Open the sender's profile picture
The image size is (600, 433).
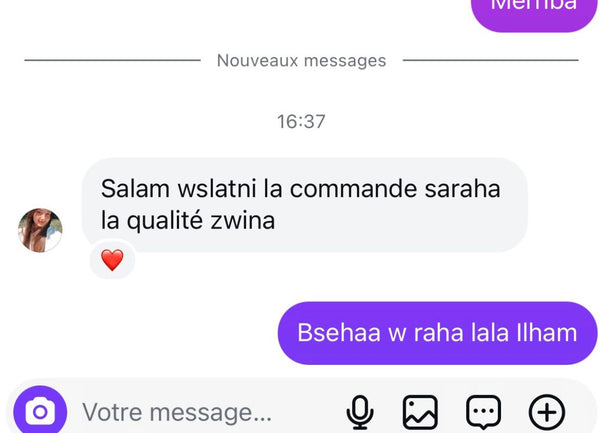[40, 230]
